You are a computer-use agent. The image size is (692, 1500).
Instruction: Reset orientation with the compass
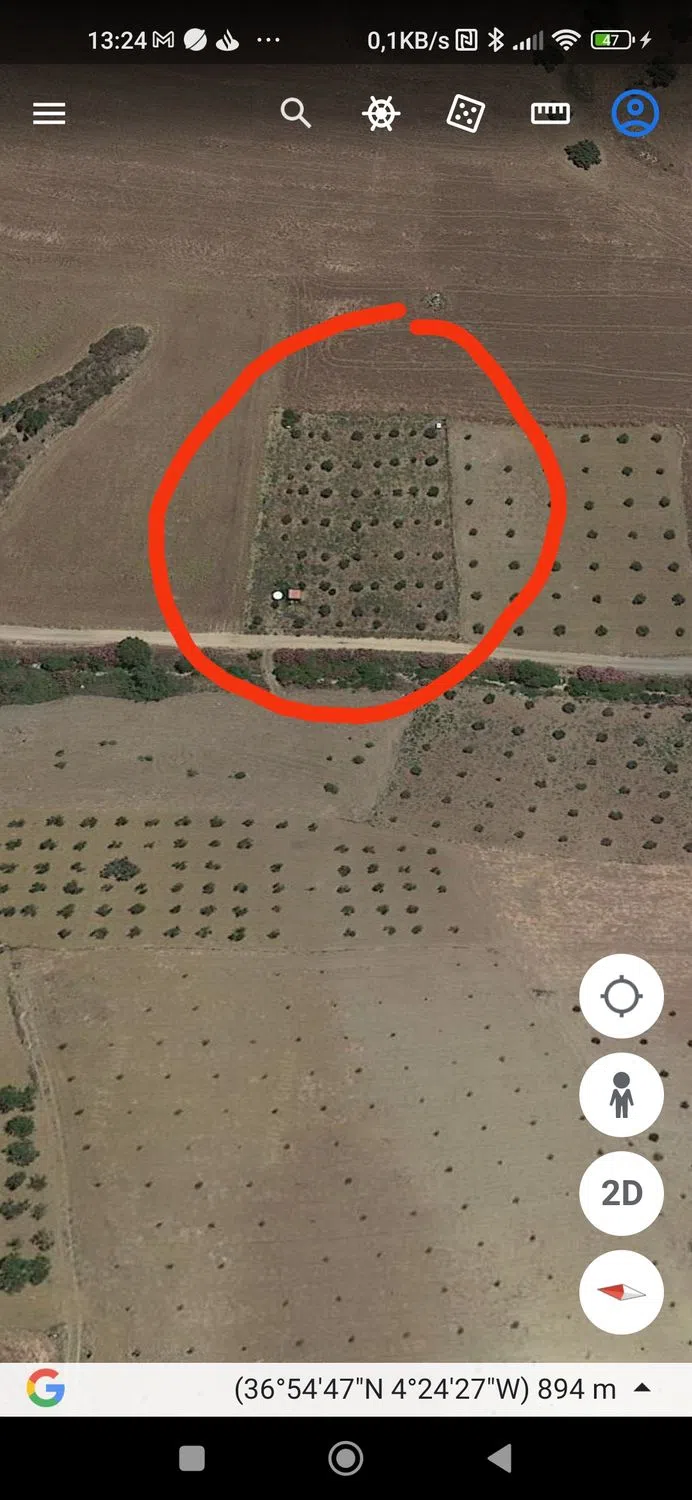click(621, 1292)
